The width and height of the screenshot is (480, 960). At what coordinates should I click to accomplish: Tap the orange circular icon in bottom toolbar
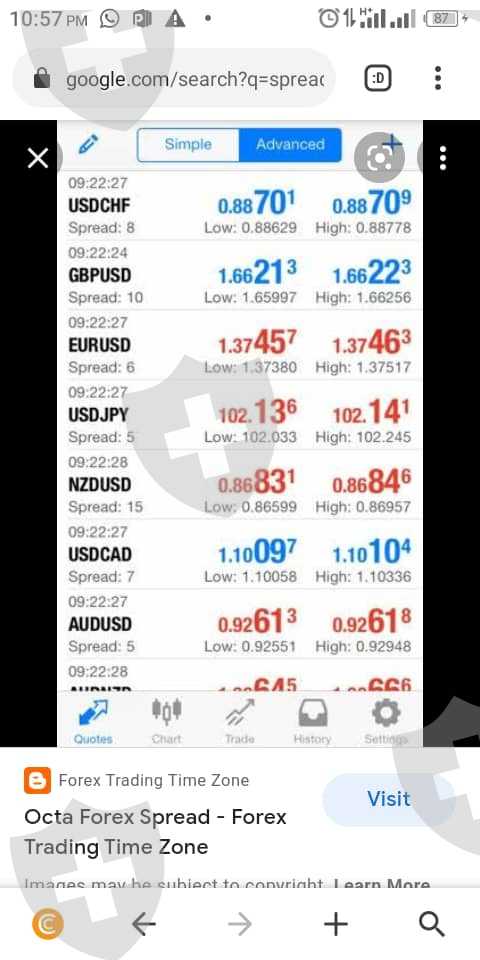pyautogui.click(x=48, y=924)
